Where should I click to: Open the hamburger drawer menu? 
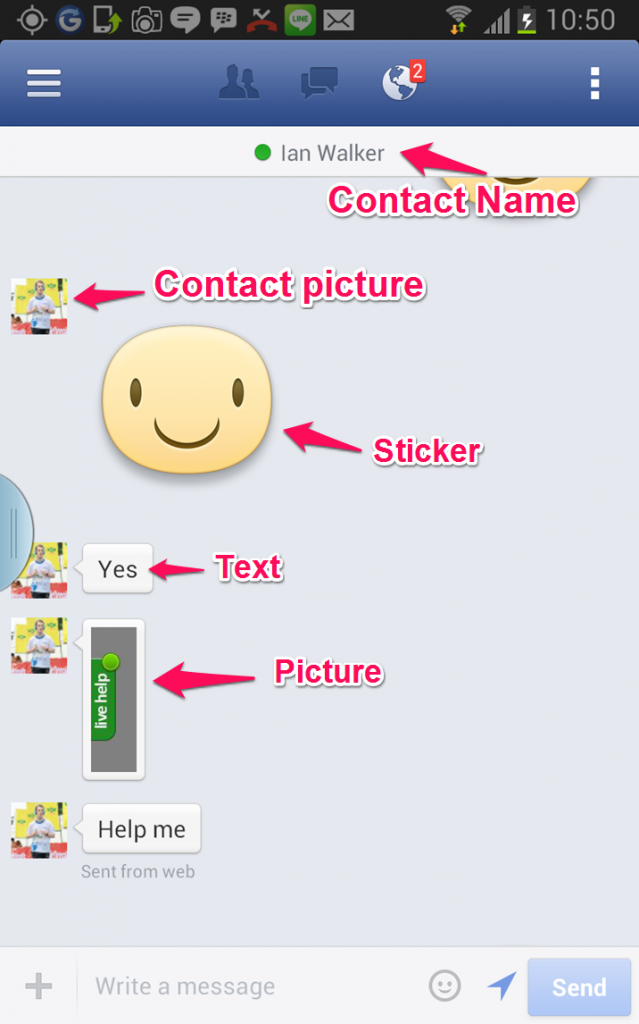click(44, 83)
